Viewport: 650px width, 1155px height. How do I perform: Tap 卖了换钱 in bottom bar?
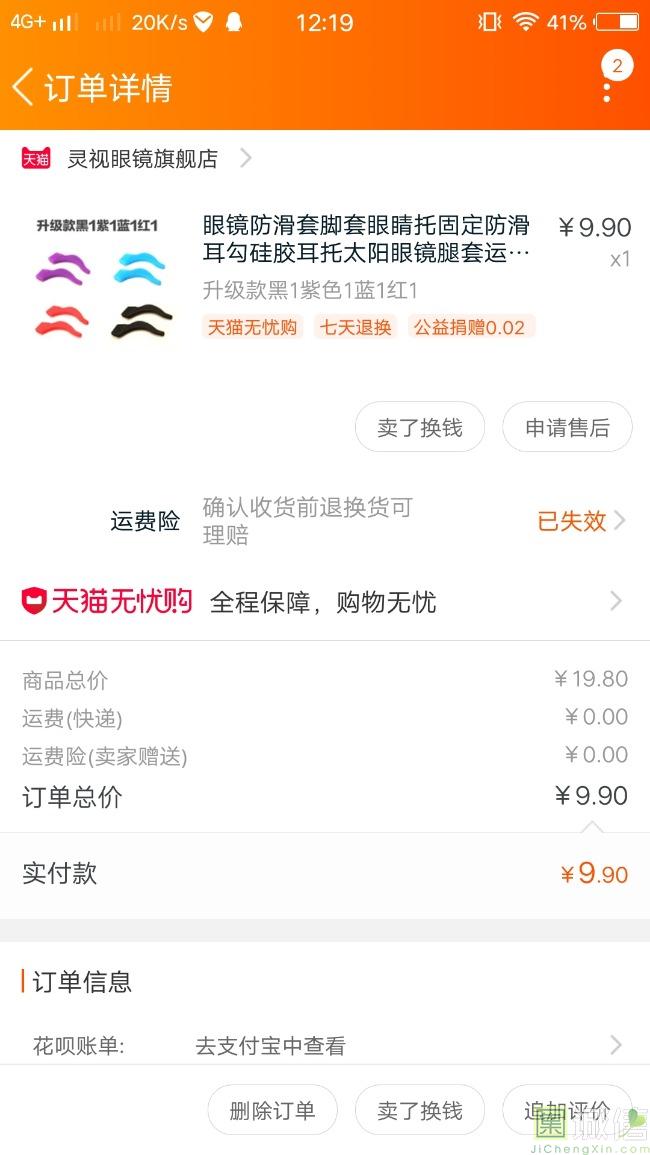click(x=419, y=1110)
